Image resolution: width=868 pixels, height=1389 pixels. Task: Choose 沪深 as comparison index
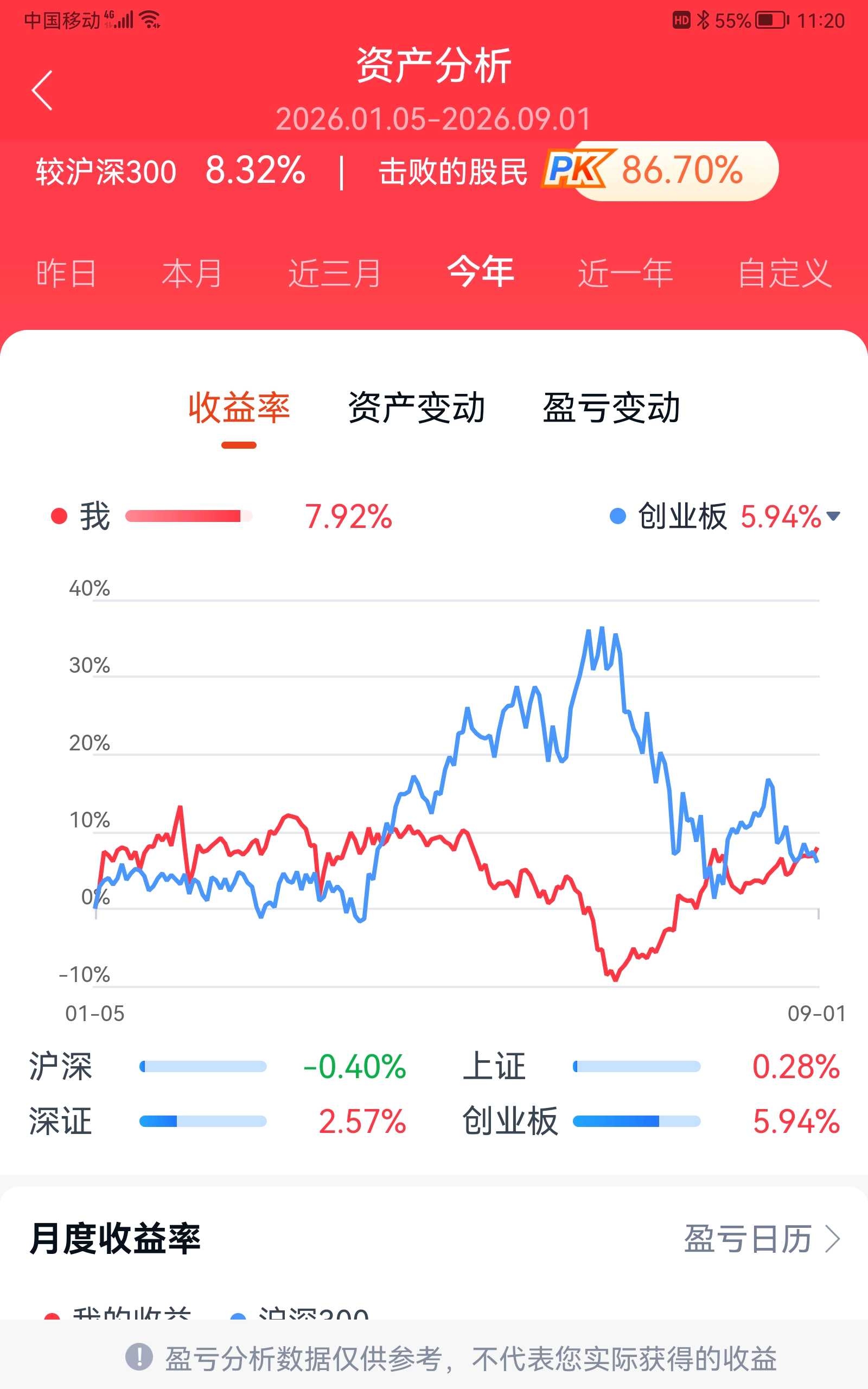218,1066
